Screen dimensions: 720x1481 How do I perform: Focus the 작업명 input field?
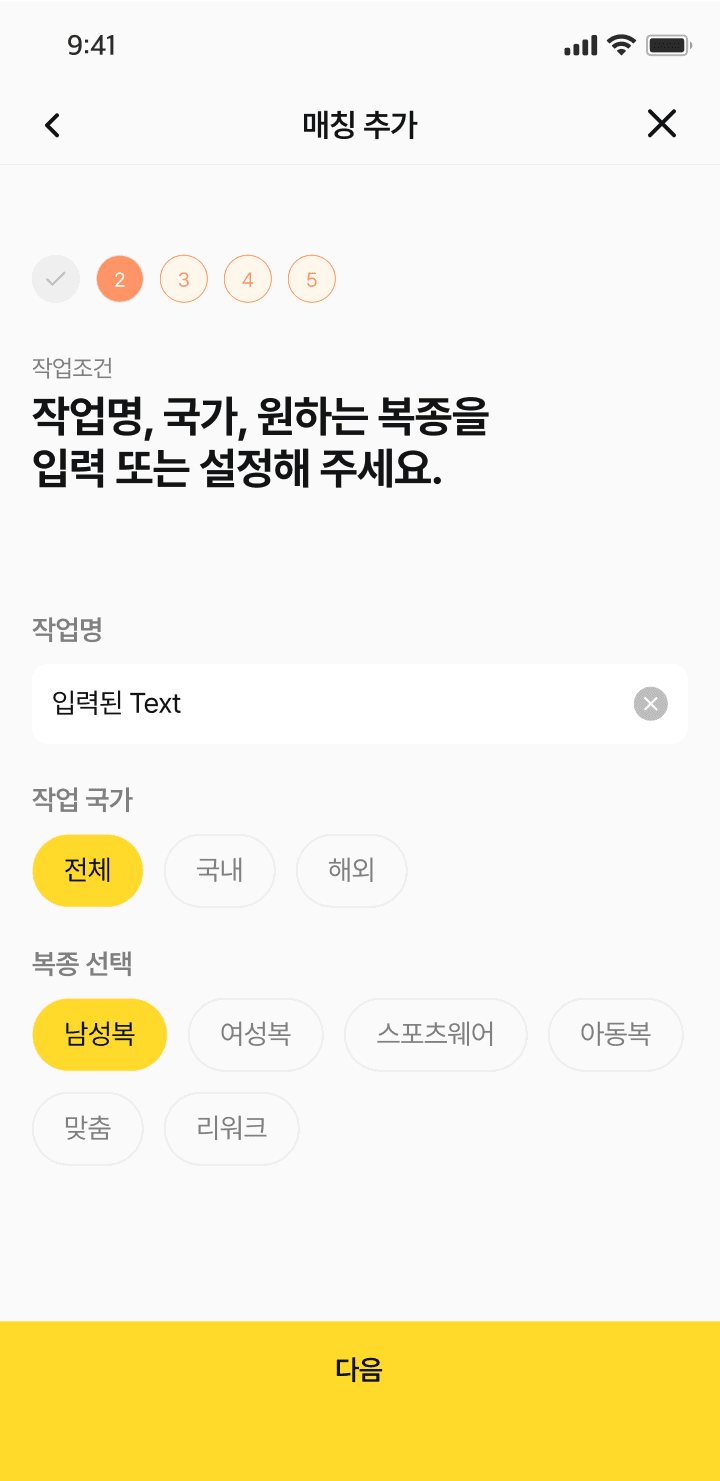pos(330,704)
